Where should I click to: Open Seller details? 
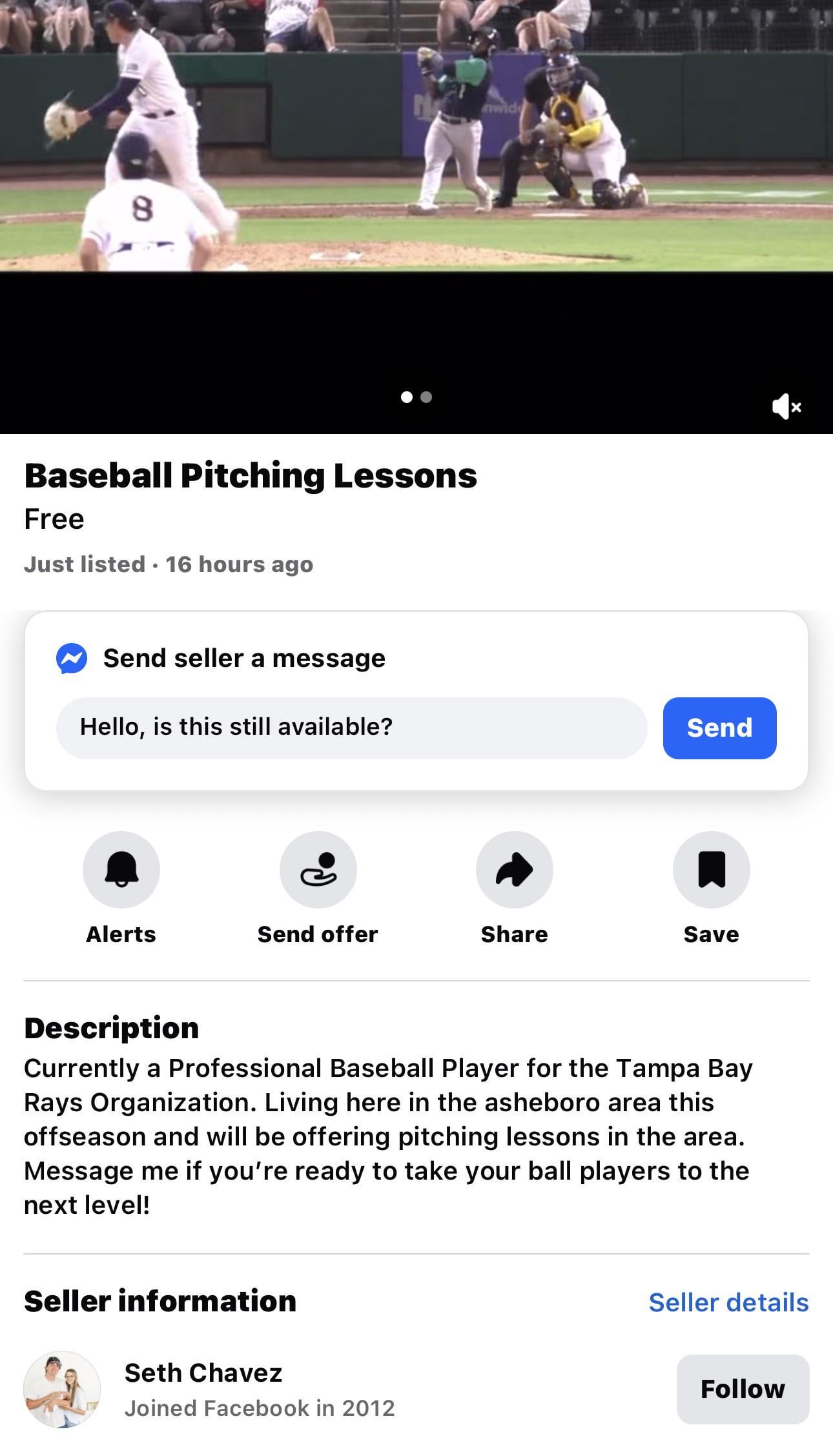728,1302
